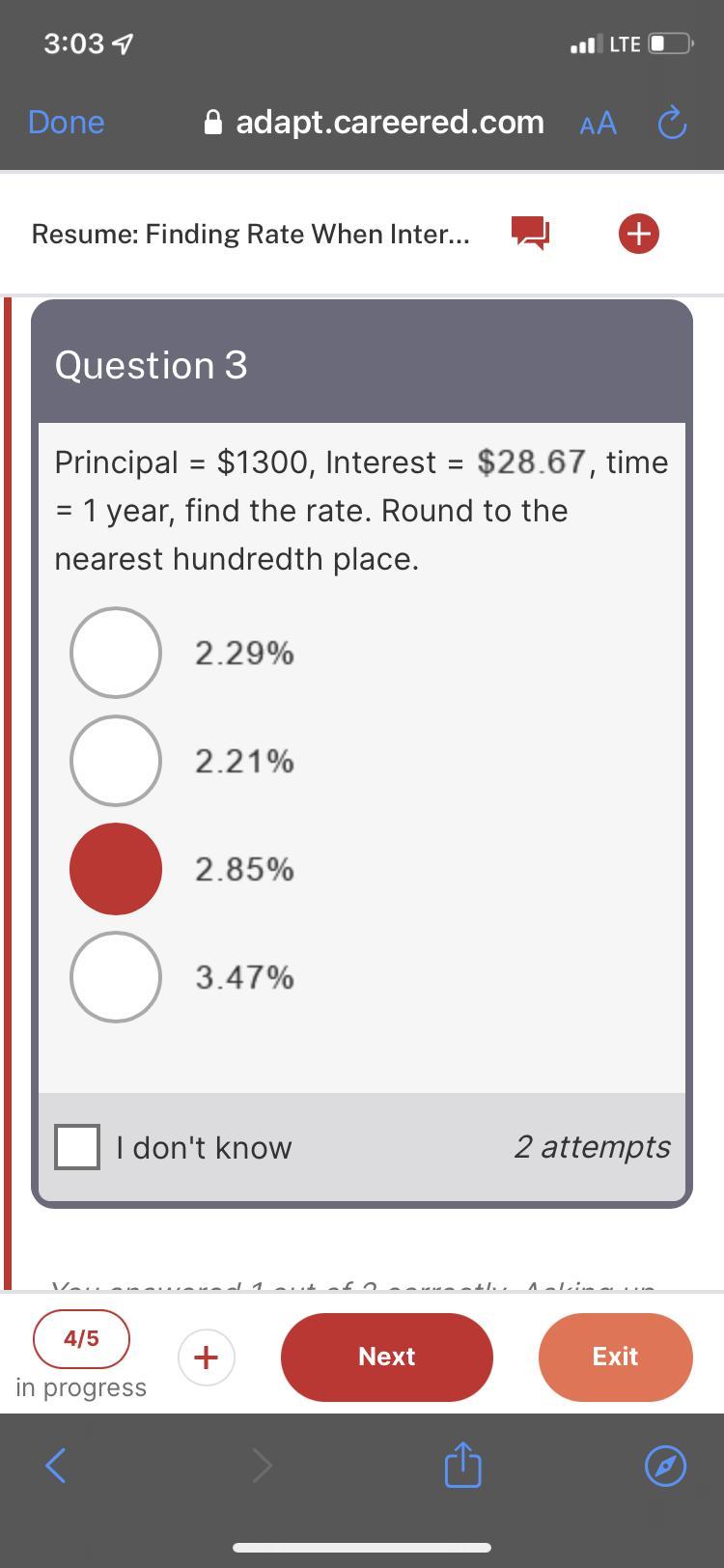Select the 2.29% answer option
The width and height of the screenshot is (724, 1568).
pyautogui.click(x=116, y=653)
